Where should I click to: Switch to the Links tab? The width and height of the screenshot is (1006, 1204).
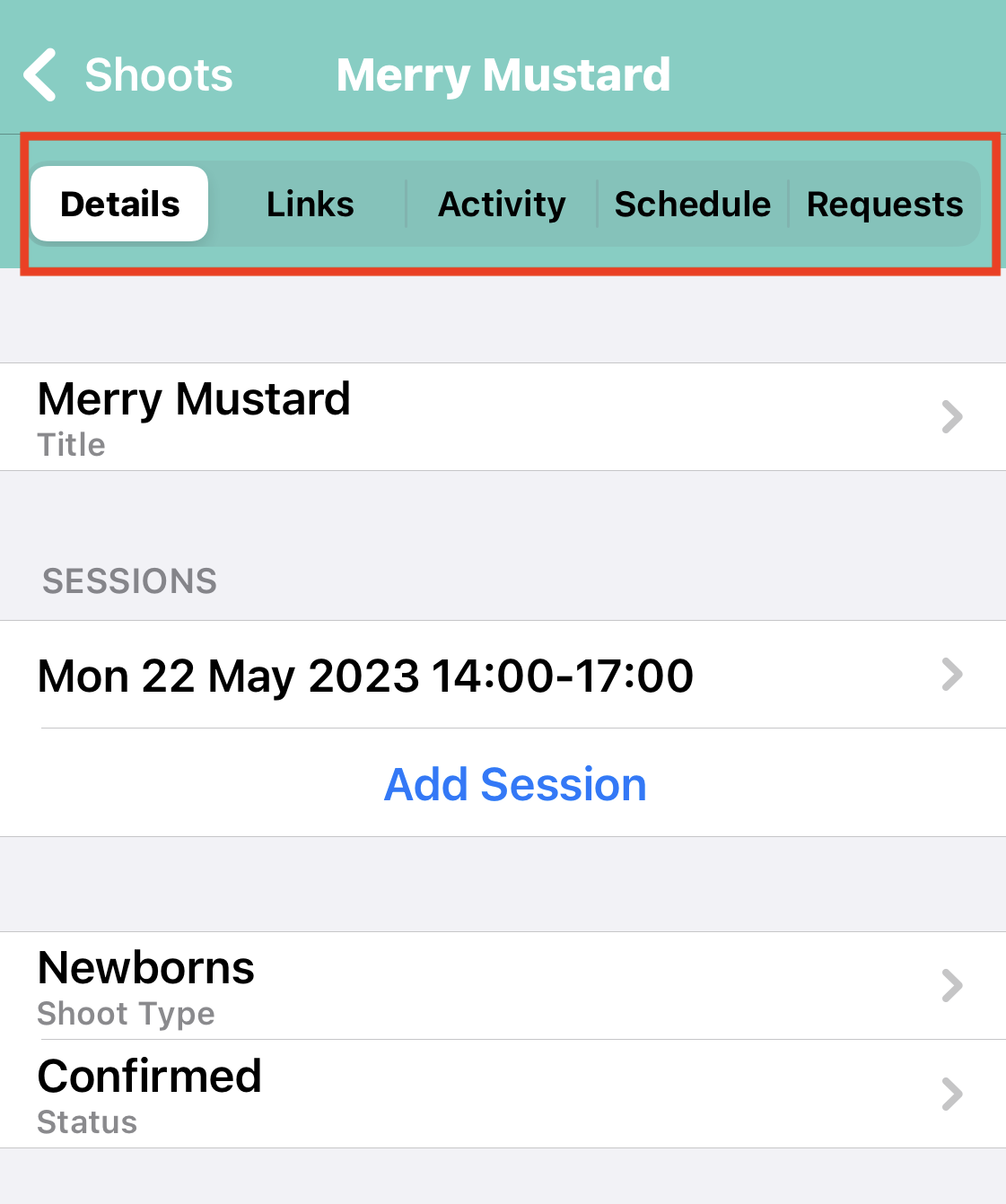tap(309, 204)
